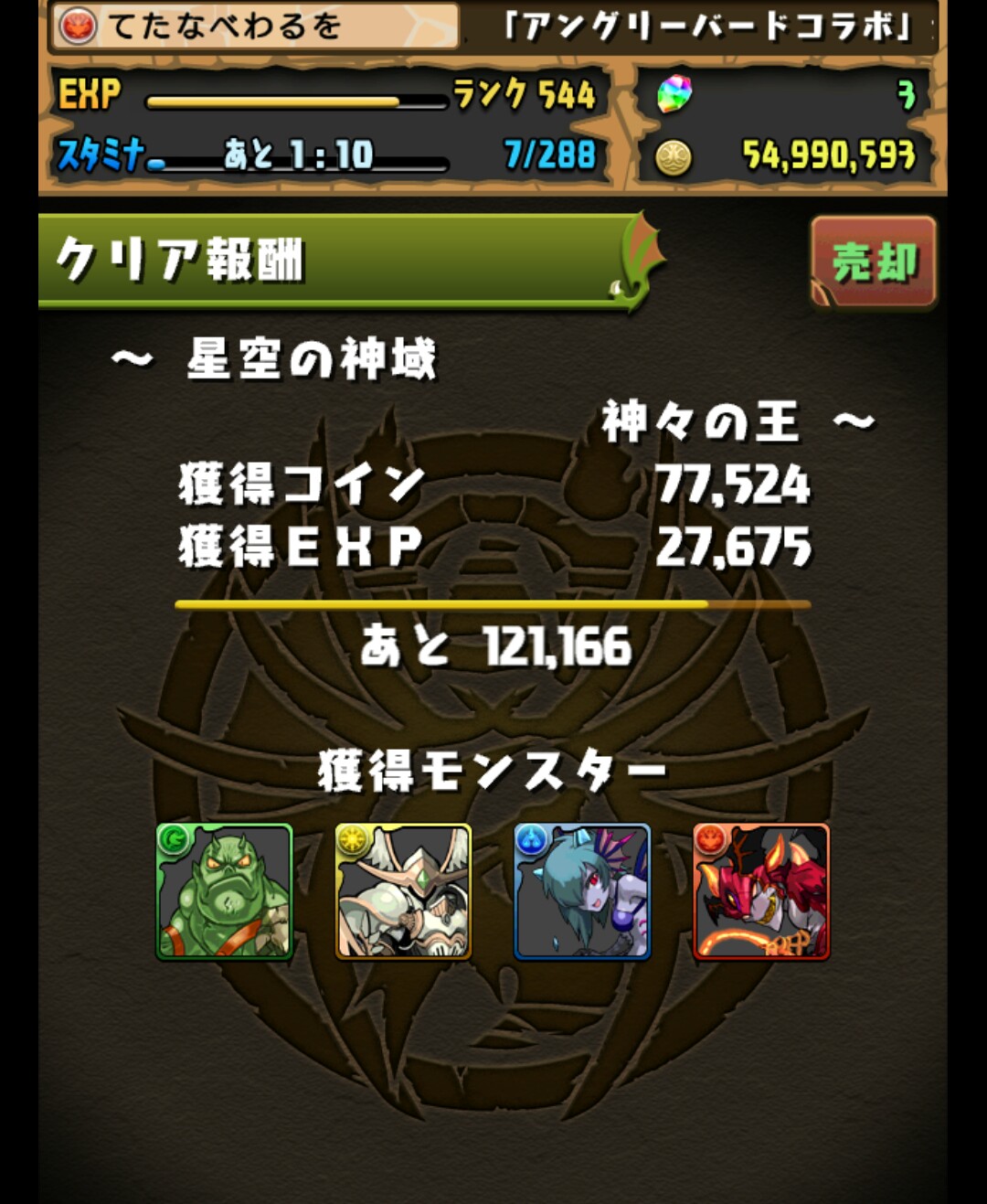This screenshot has height=1204, width=987.
Task: Tap the red 売却 sell button
Action: (x=873, y=262)
